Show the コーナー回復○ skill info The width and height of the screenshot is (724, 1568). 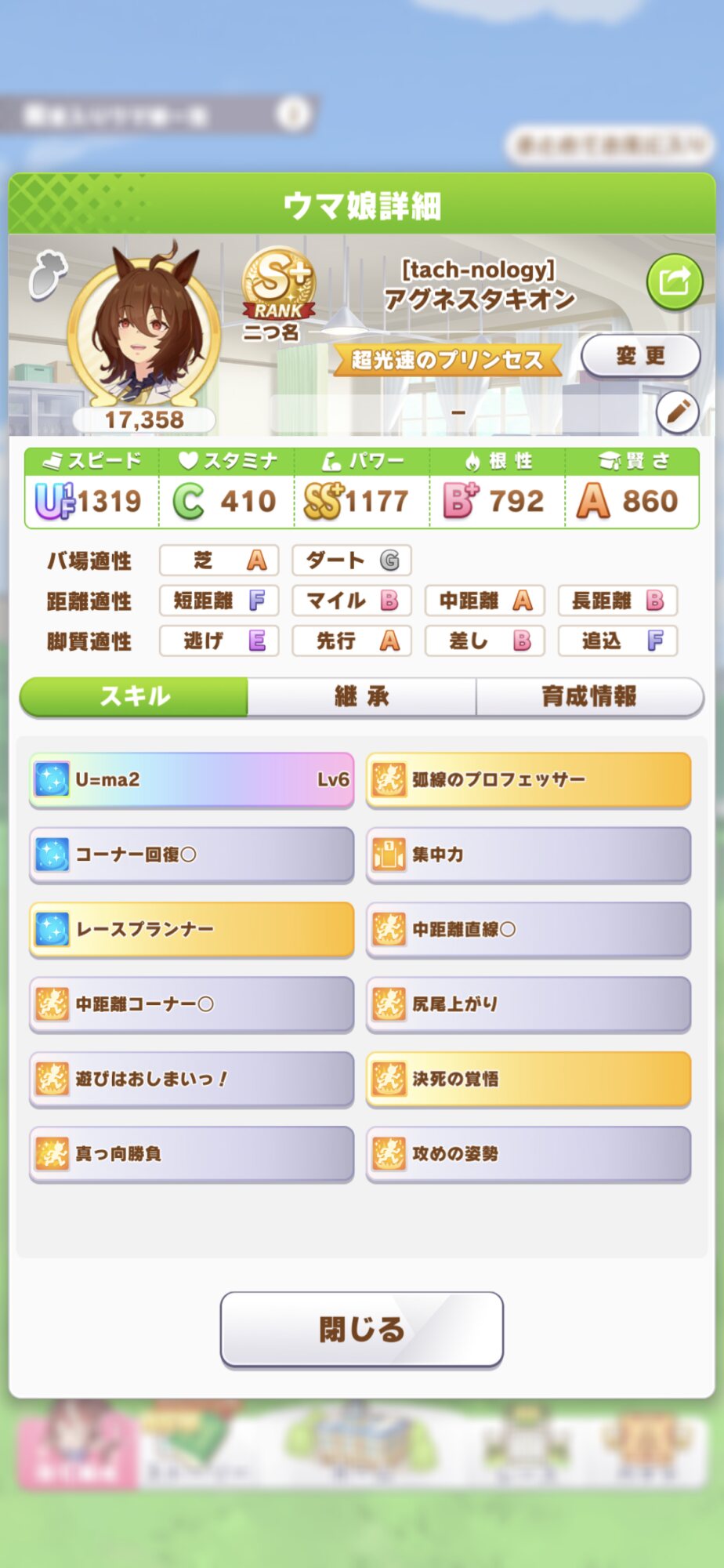(x=192, y=855)
